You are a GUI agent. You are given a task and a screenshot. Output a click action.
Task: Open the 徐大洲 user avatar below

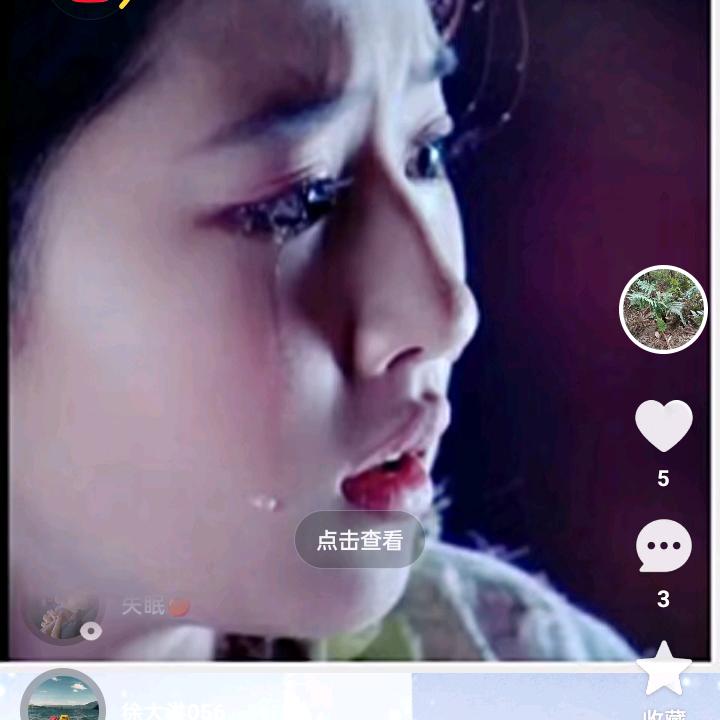63,698
